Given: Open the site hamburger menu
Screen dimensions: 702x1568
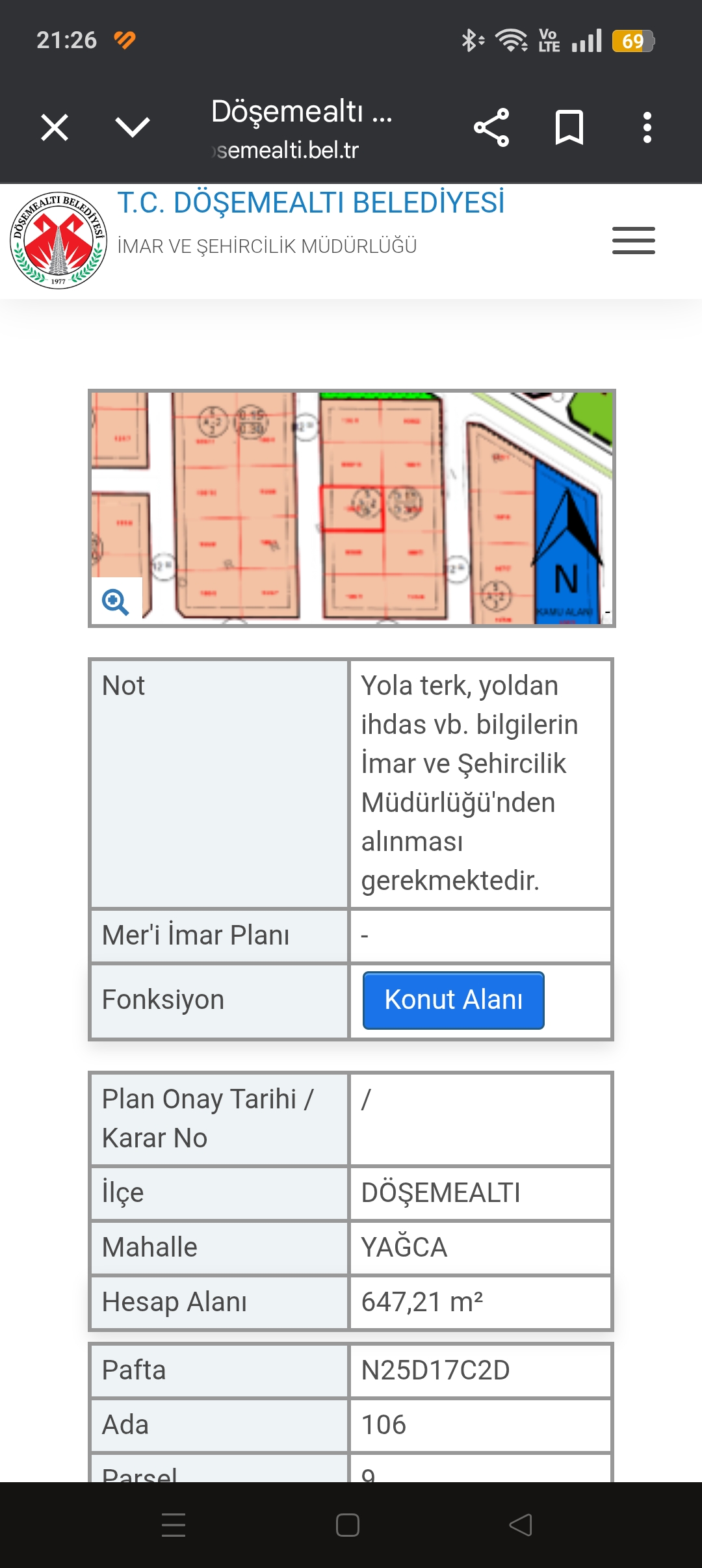Looking at the screenshot, I should click(633, 241).
